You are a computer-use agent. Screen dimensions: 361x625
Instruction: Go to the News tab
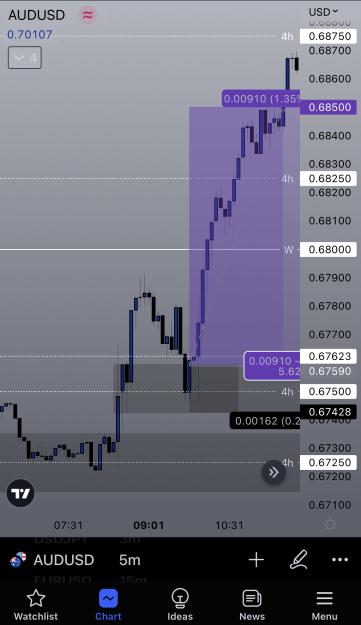coord(252,605)
